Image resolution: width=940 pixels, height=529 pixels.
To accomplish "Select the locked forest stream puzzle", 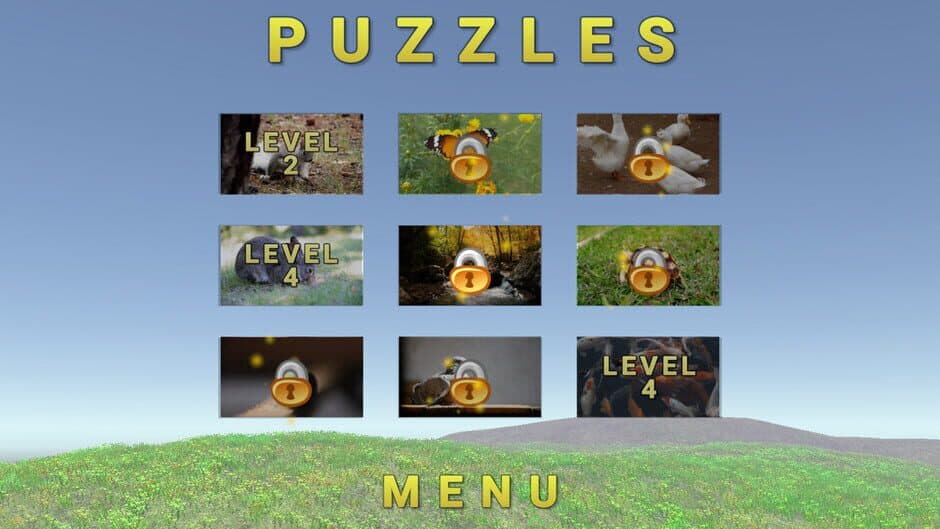I will click(469, 265).
